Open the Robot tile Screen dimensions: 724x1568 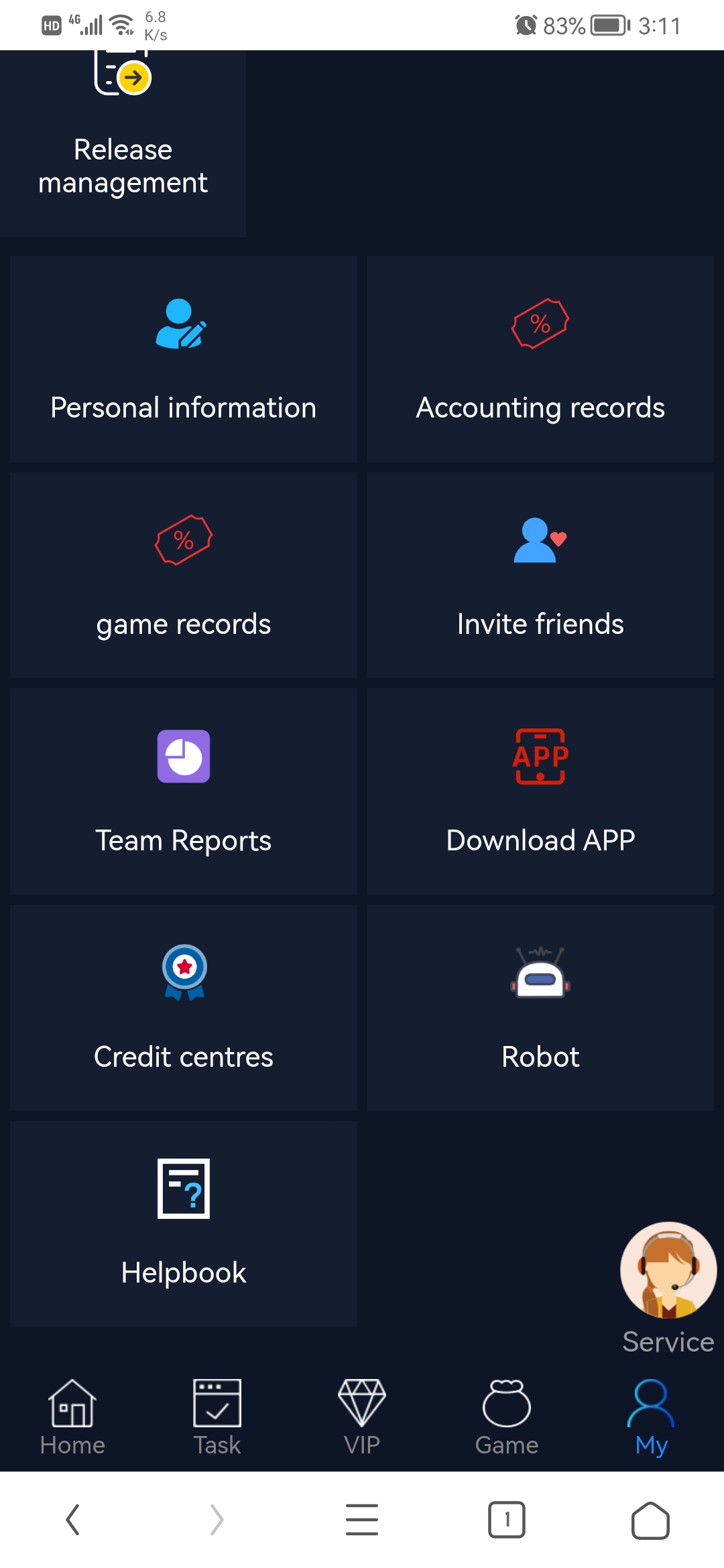tap(540, 1008)
